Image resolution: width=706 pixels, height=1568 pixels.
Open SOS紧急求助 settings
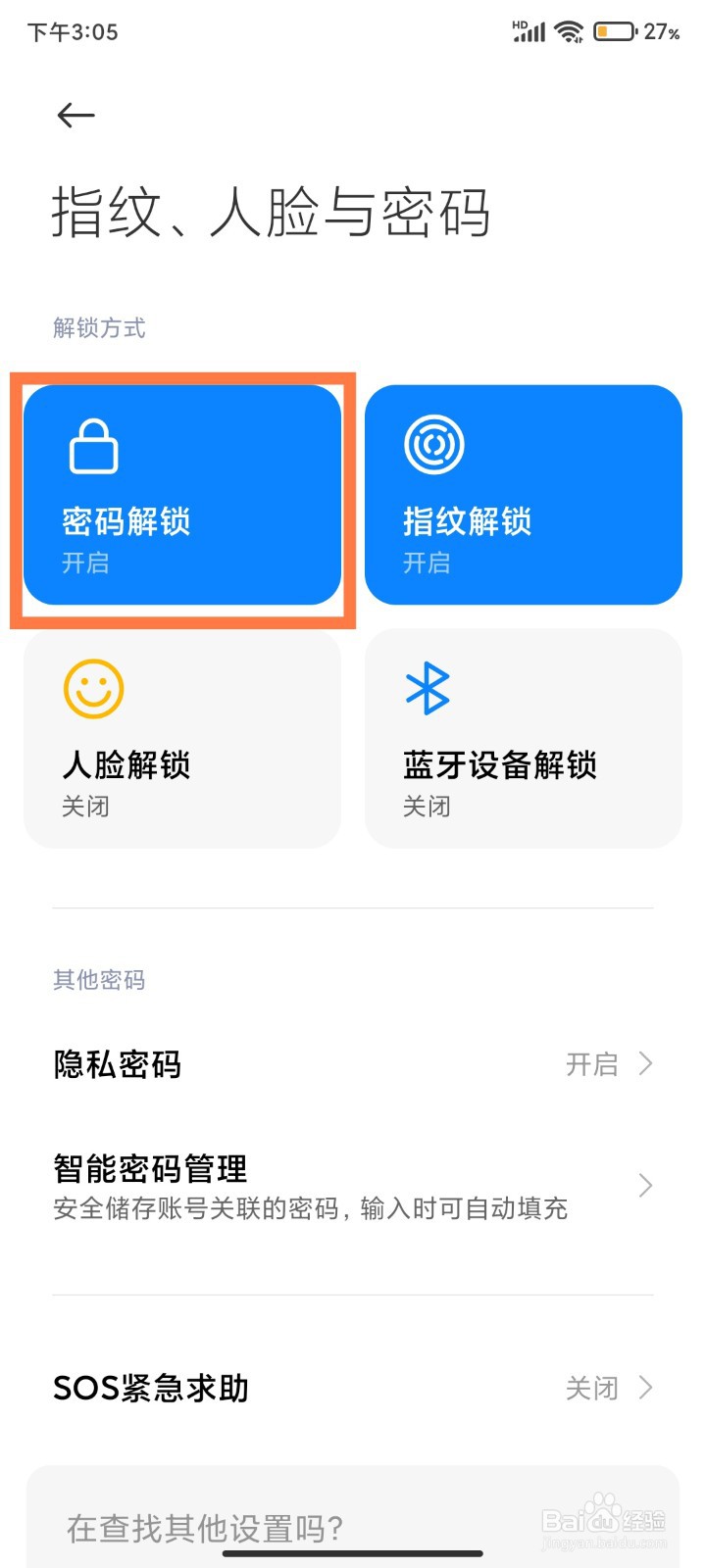pyautogui.click(x=353, y=1388)
